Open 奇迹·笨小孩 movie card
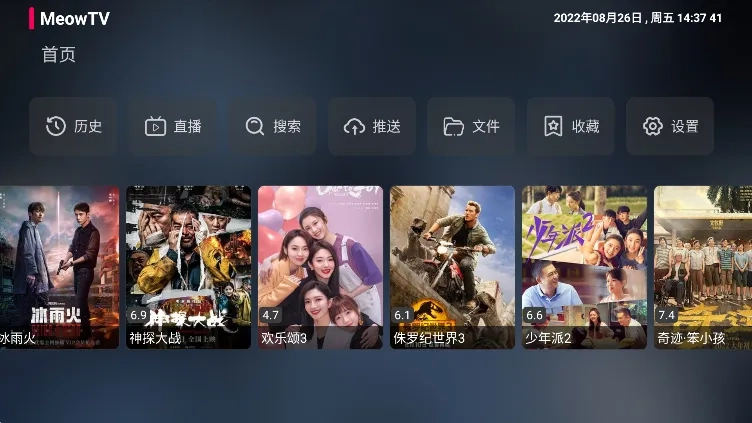Screen dimensions: 752x423 point(703,266)
